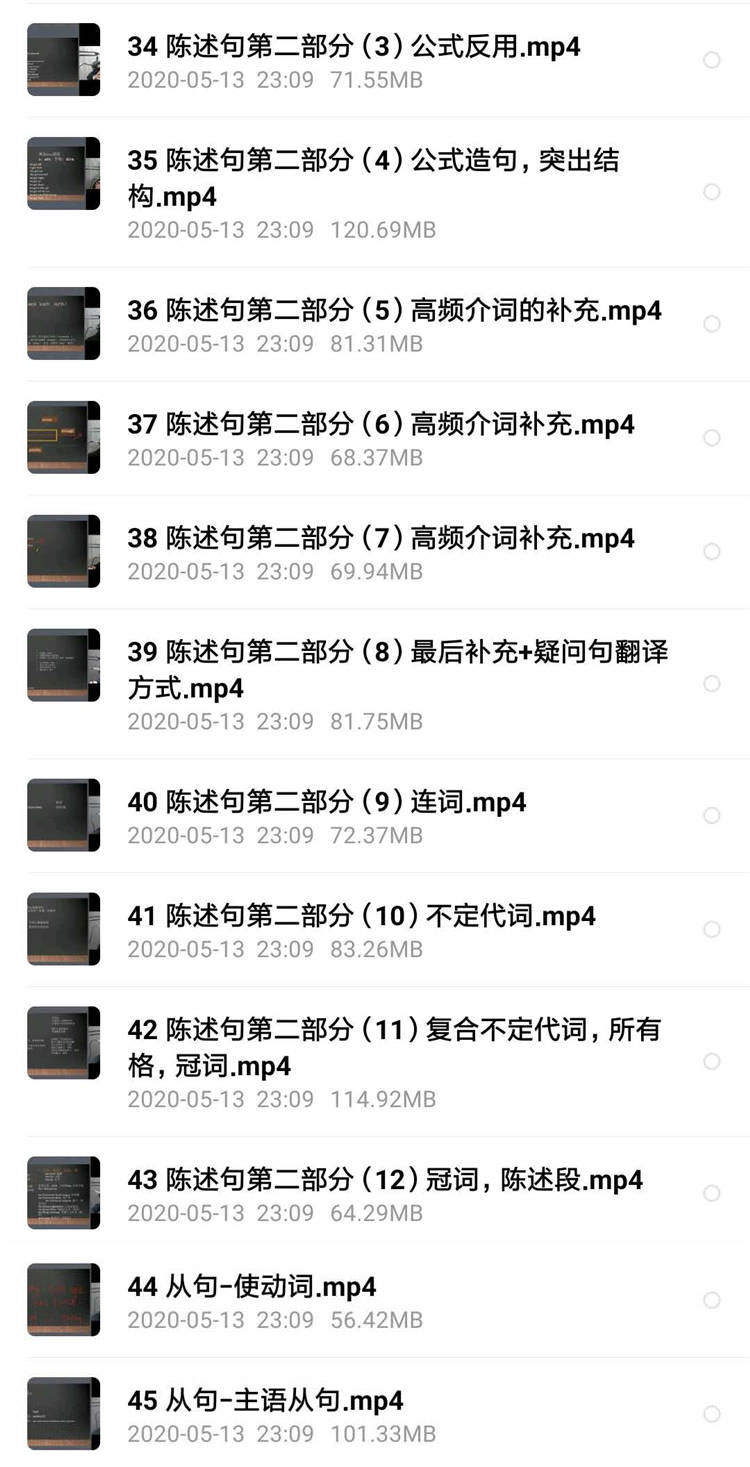The height and width of the screenshot is (1467, 750).
Task: Check the circle beside 43 冠词,陈述段.mp4
Action: (x=712, y=1194)
